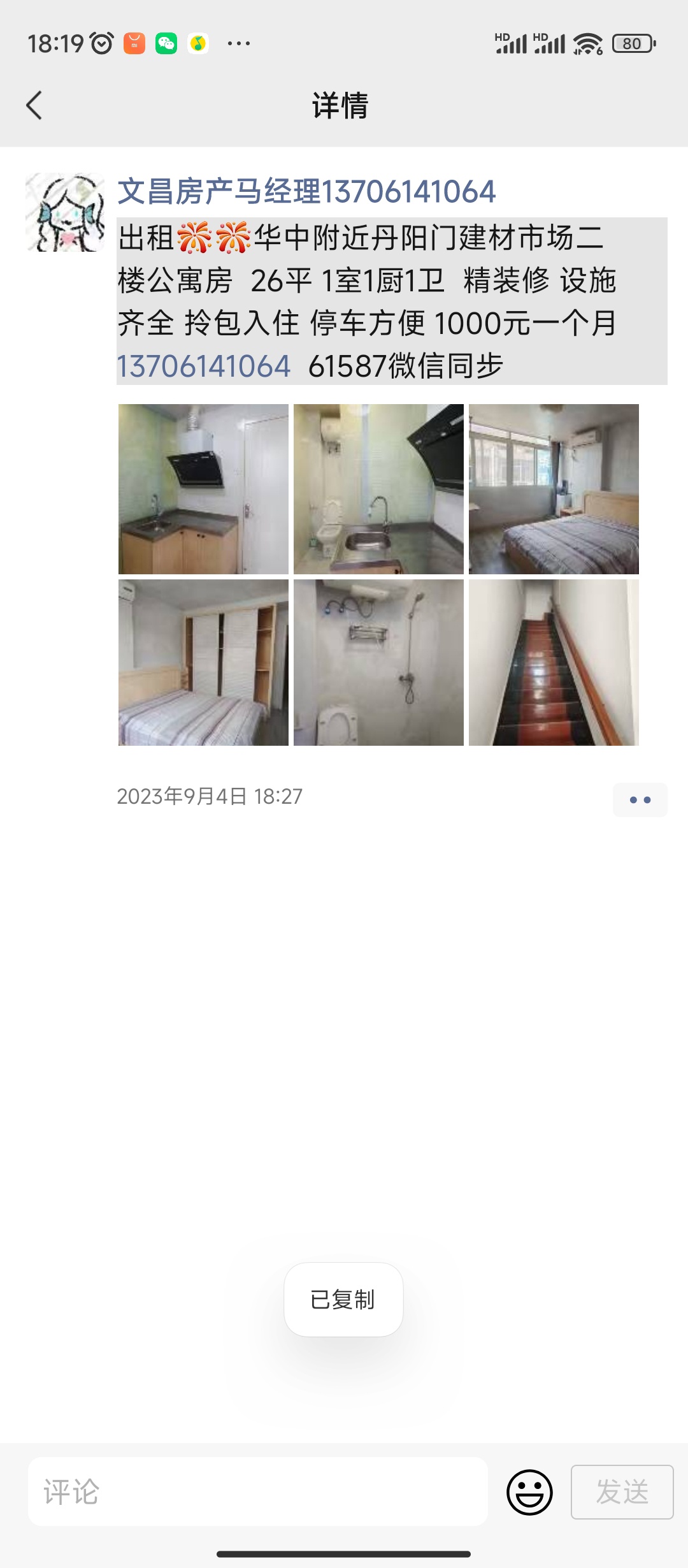The image size is (688, 1568).
Task: View the bedroom with window photo
Action: 554,489
